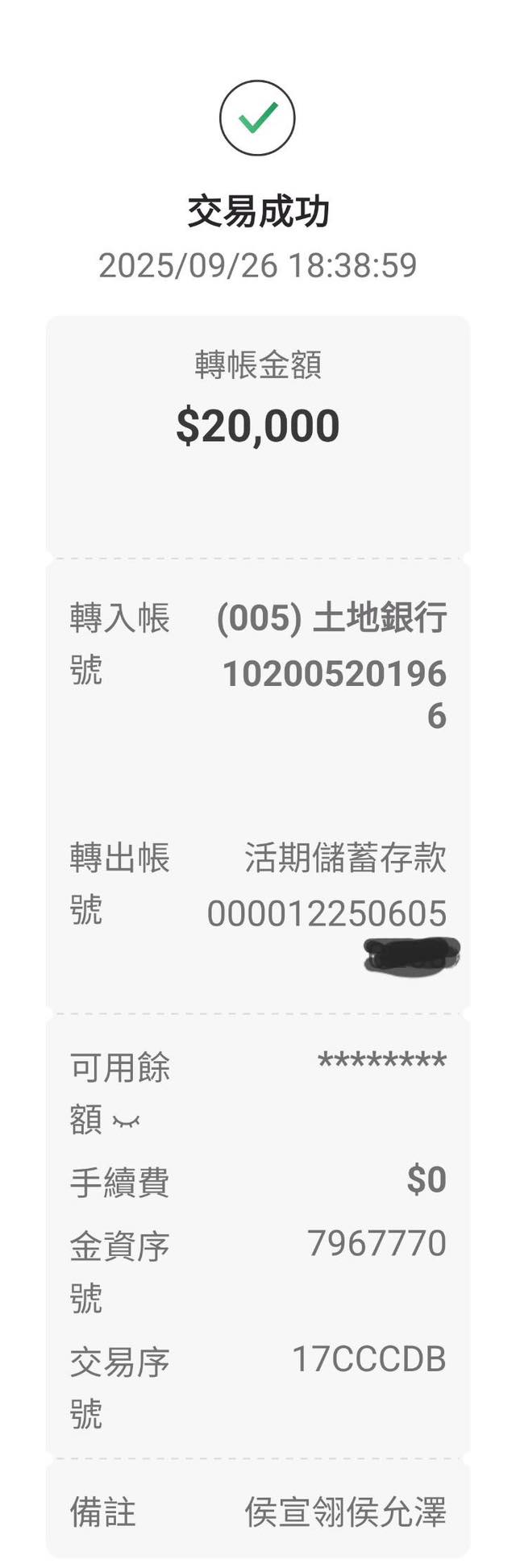This screenshot has width=516, height=1568.
Task: Reveal the hidden 可用餘額 balance with the eye icon
Action: tap(126, 1121)
